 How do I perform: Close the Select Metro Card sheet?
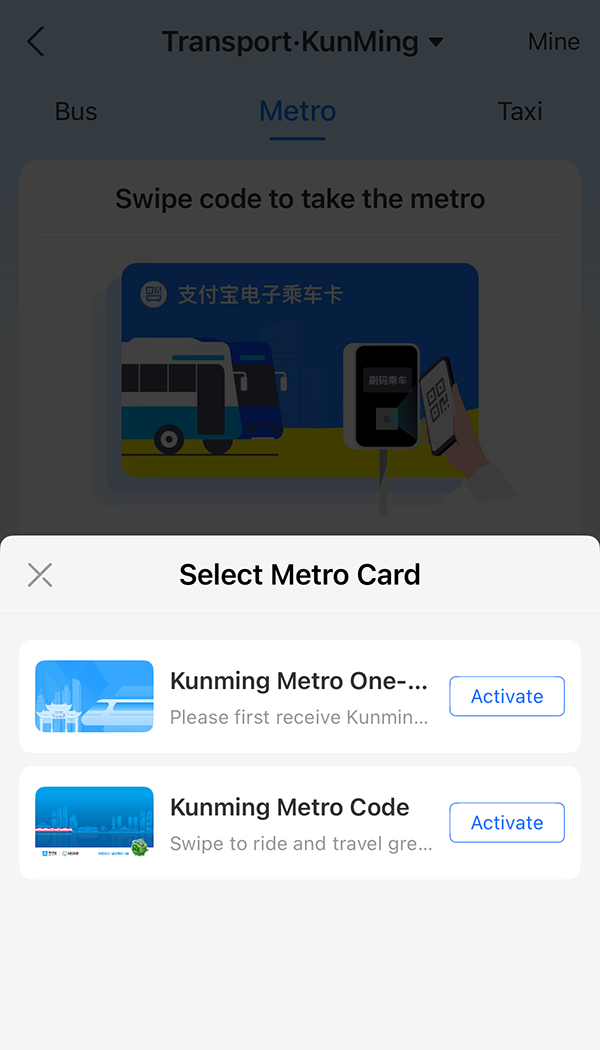(x=40, y=574)
